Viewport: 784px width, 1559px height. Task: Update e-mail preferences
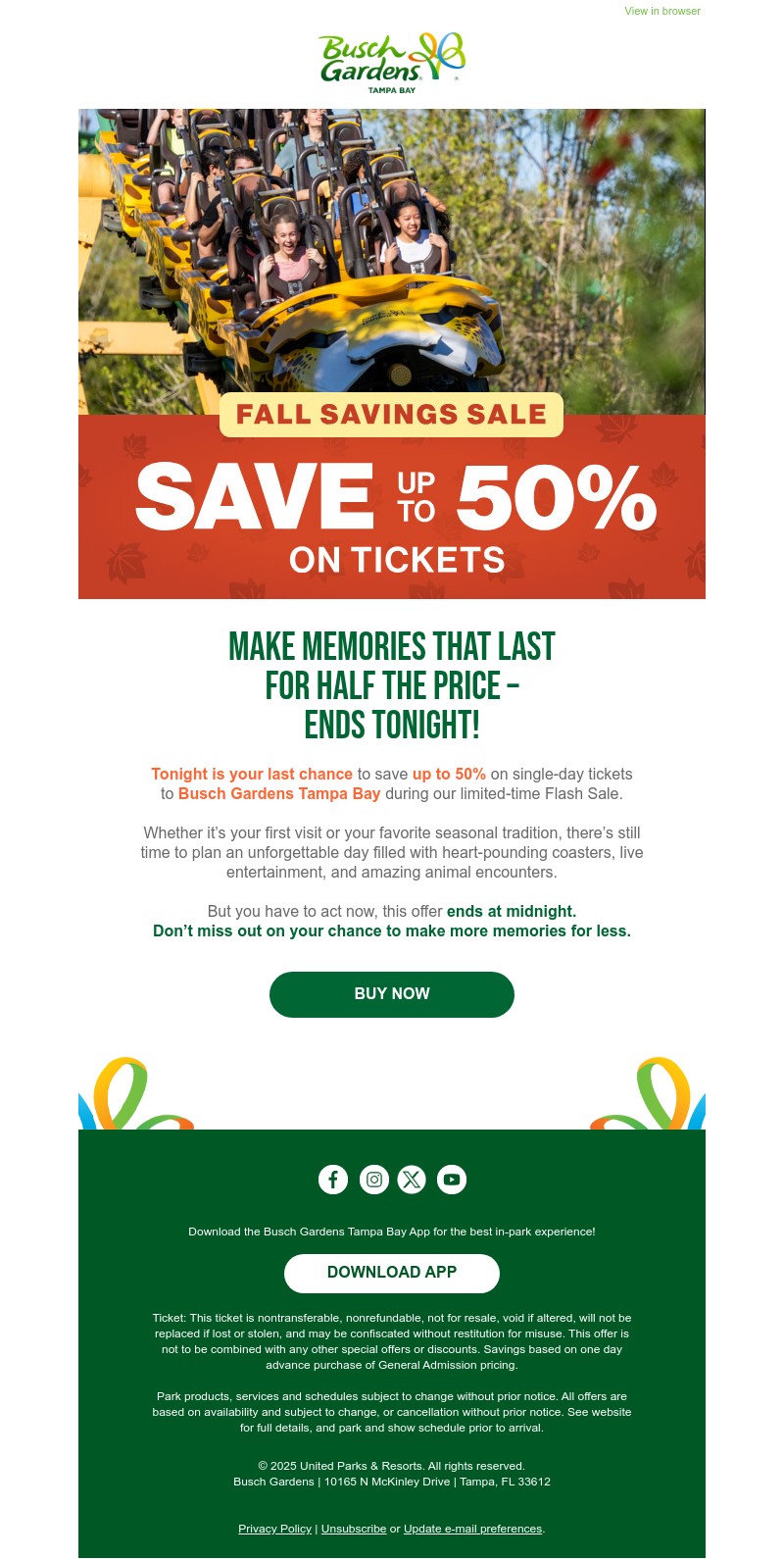472,1529
